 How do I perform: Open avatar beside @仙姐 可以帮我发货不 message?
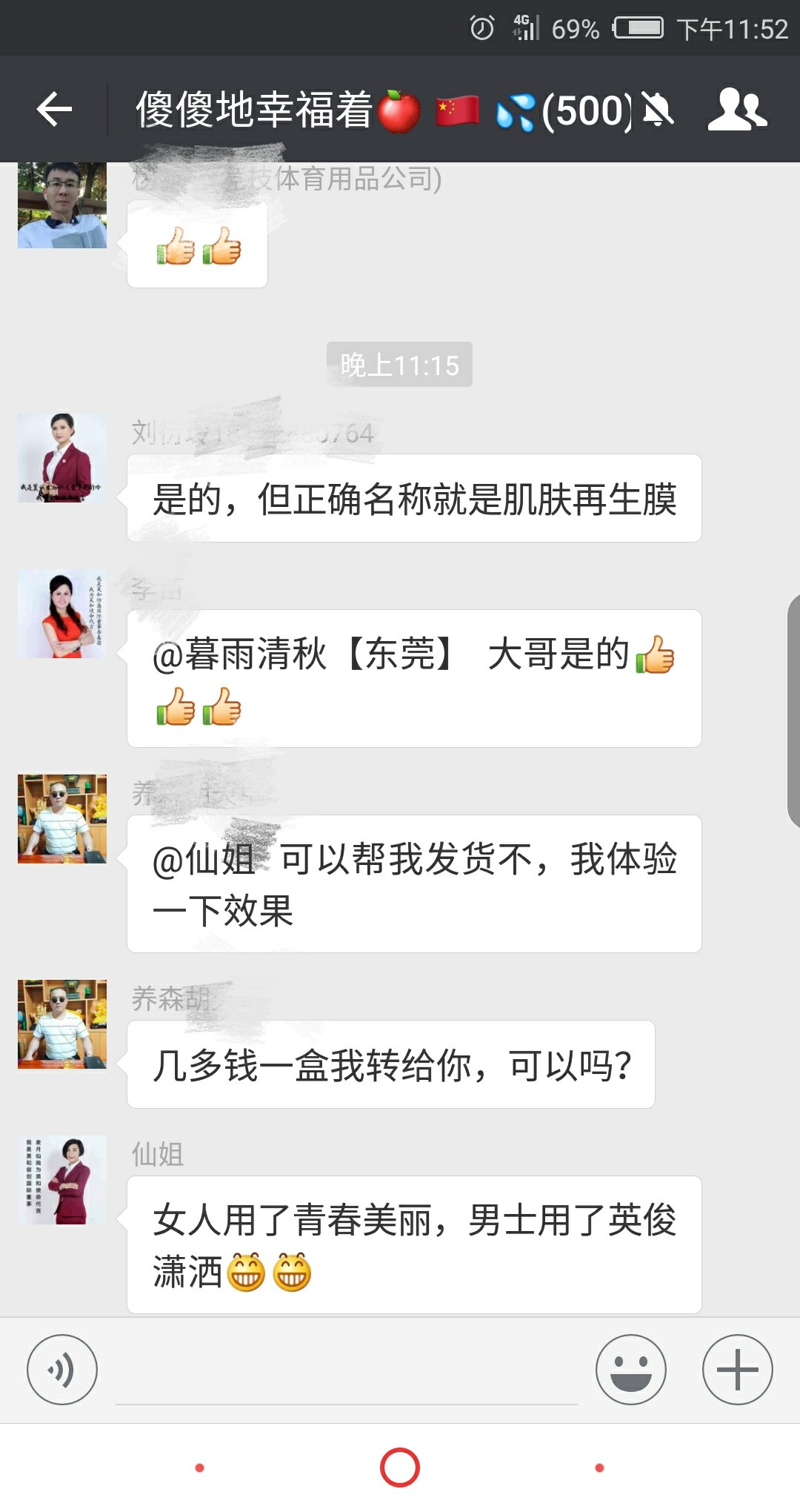(x=62, y=819)
